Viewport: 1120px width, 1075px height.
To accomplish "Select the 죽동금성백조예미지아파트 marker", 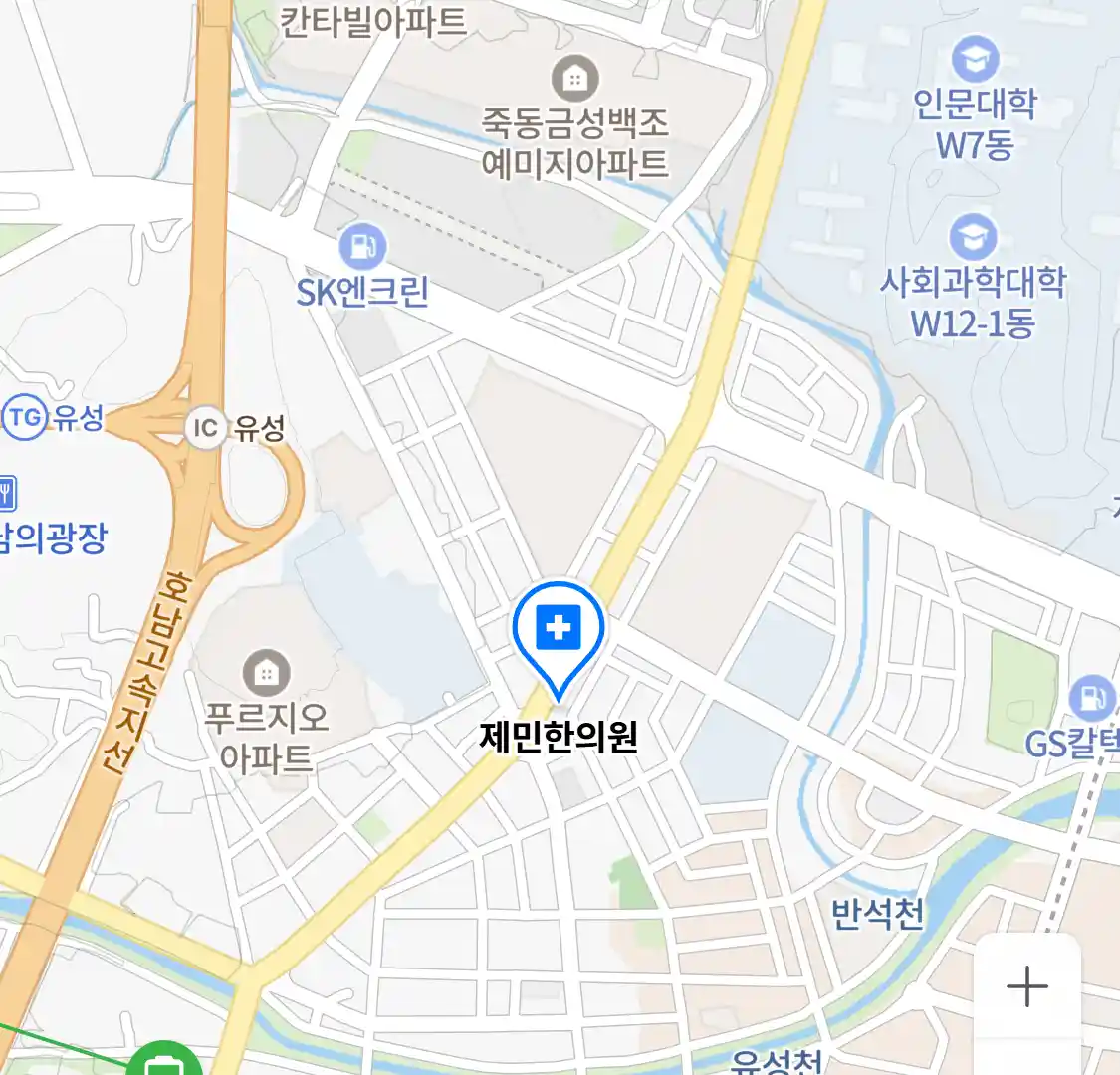I will 574,78.
